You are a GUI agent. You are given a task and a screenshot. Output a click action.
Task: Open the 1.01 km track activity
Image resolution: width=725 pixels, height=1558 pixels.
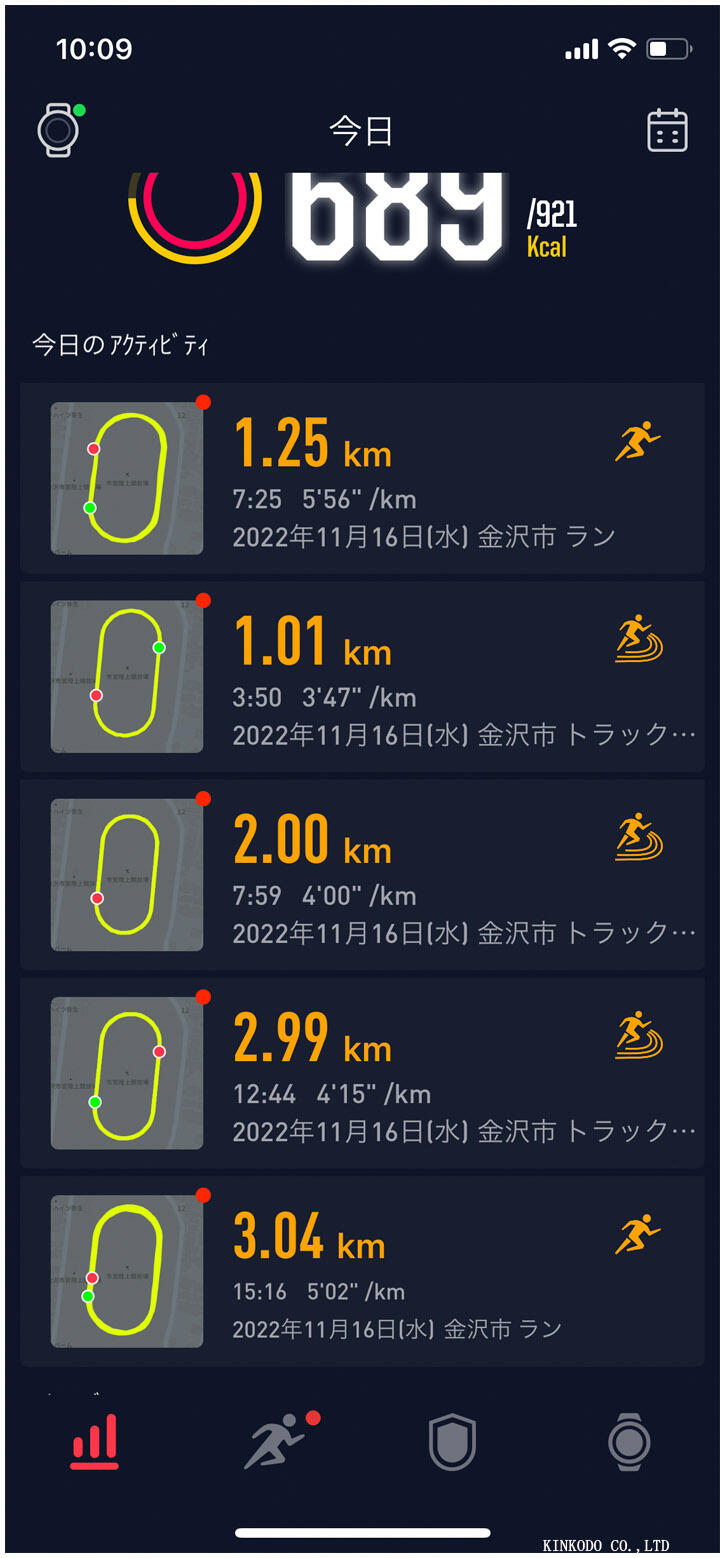(x=362, y=676)
